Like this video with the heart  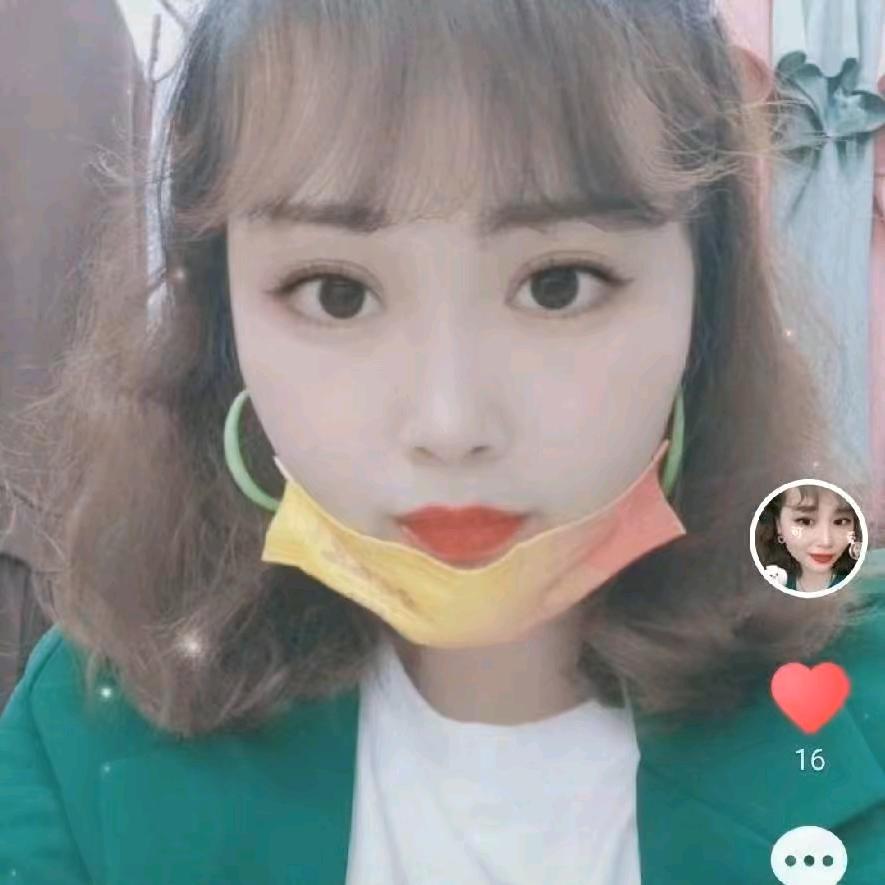pyautogui.click(x=810, y=695)
